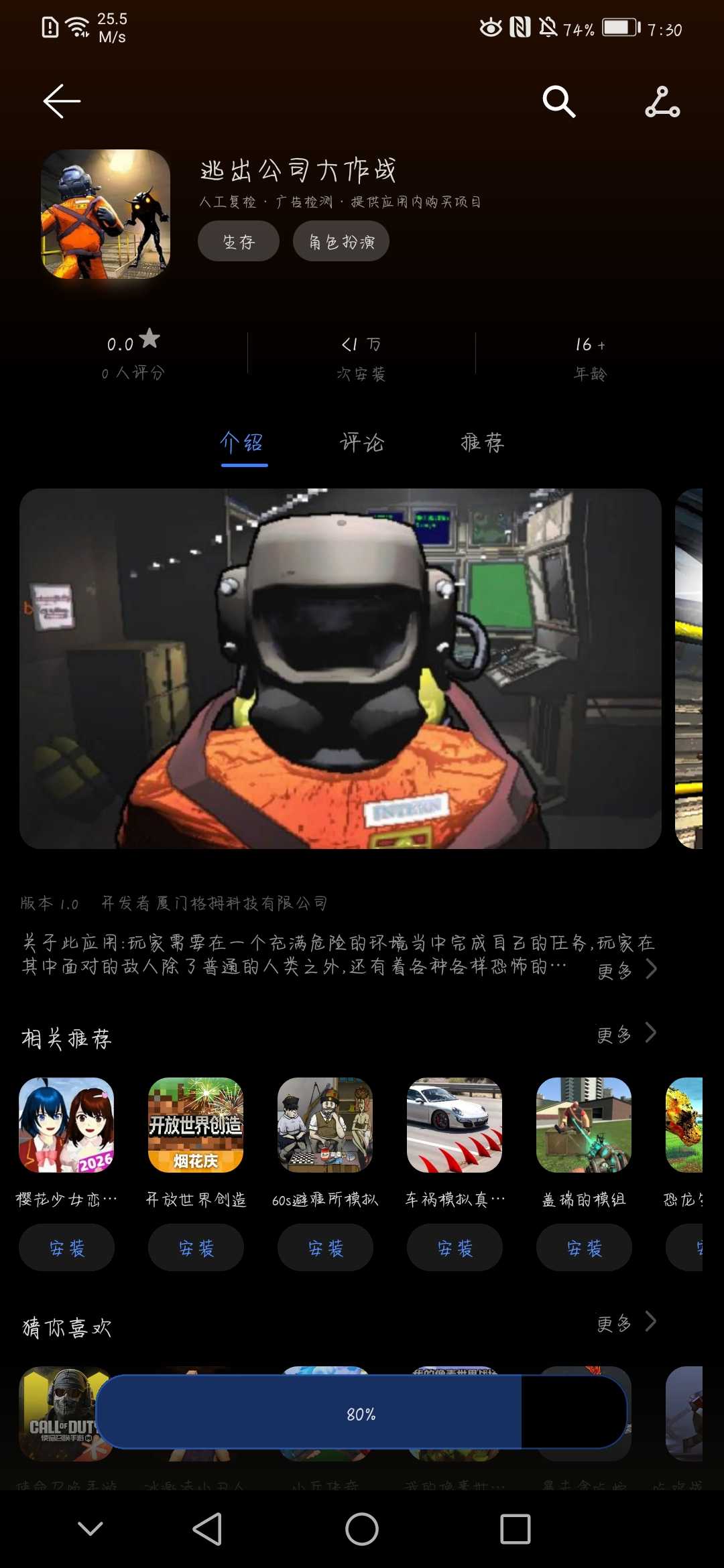Select the 角色扮演 category chip
Viewport: 724px width, 1568px height.
[341, 242]
